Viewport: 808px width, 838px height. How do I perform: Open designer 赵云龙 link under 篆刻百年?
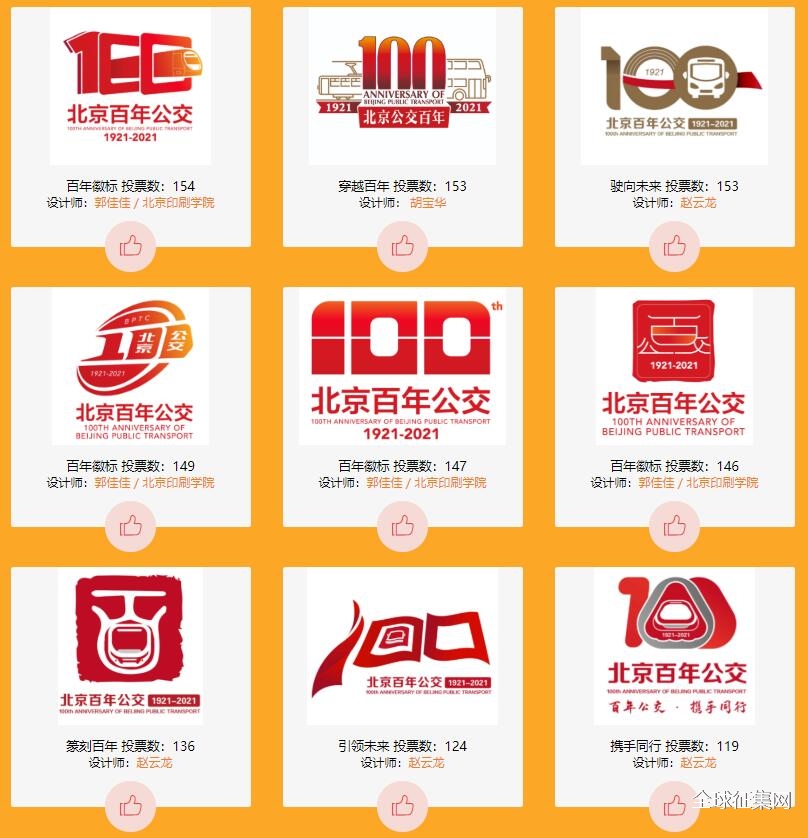(x=154, y=763)
